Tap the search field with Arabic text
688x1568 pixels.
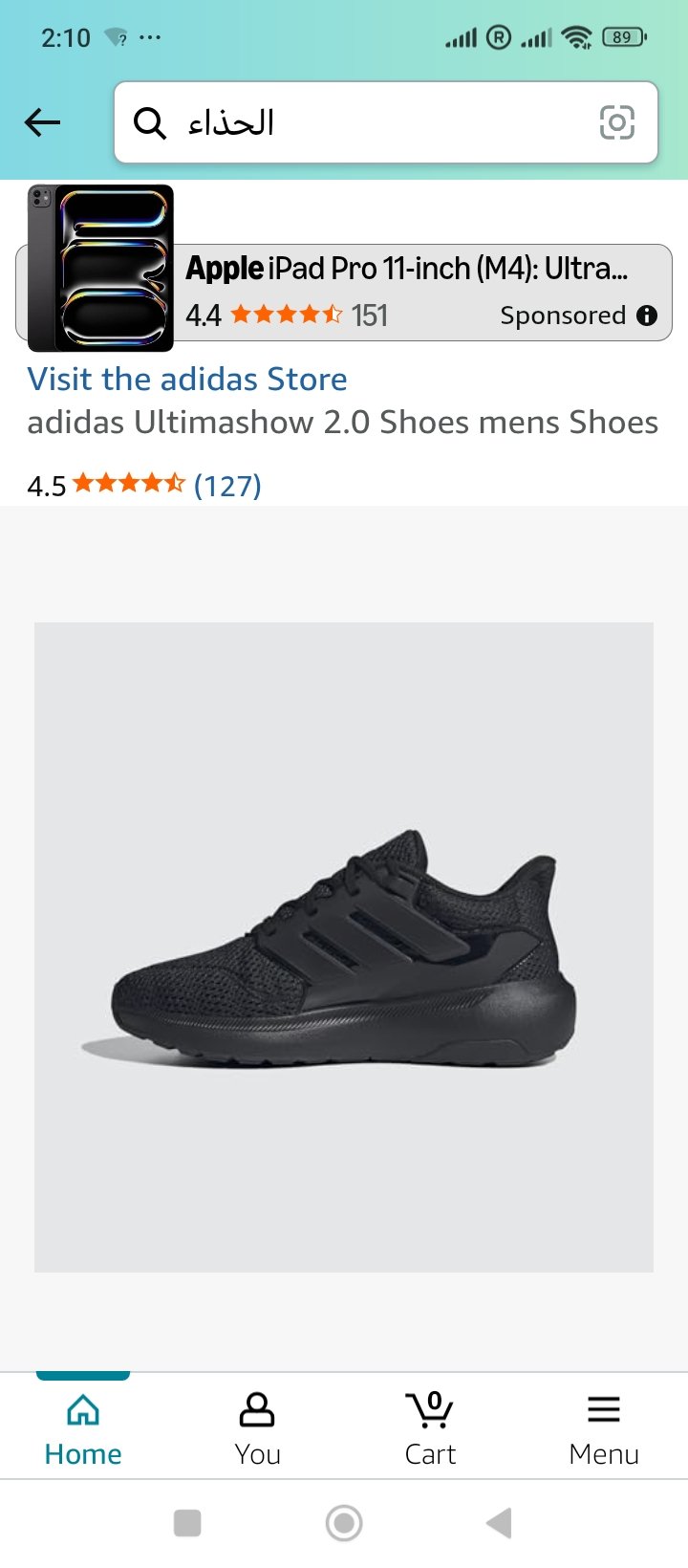[x=363, y=122]
